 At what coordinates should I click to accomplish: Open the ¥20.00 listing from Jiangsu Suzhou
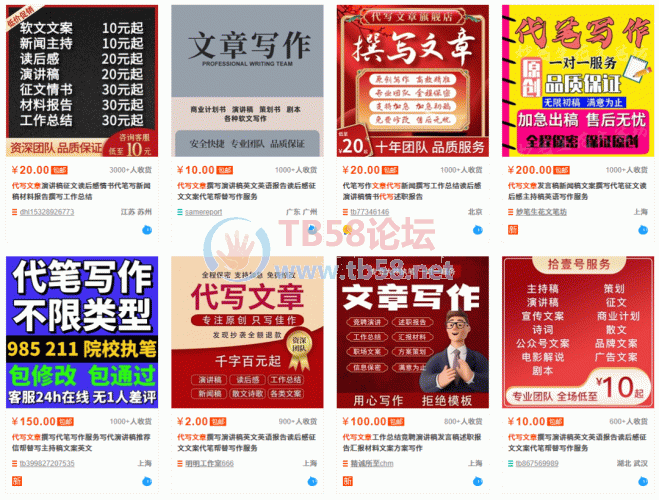pos(82,82)
